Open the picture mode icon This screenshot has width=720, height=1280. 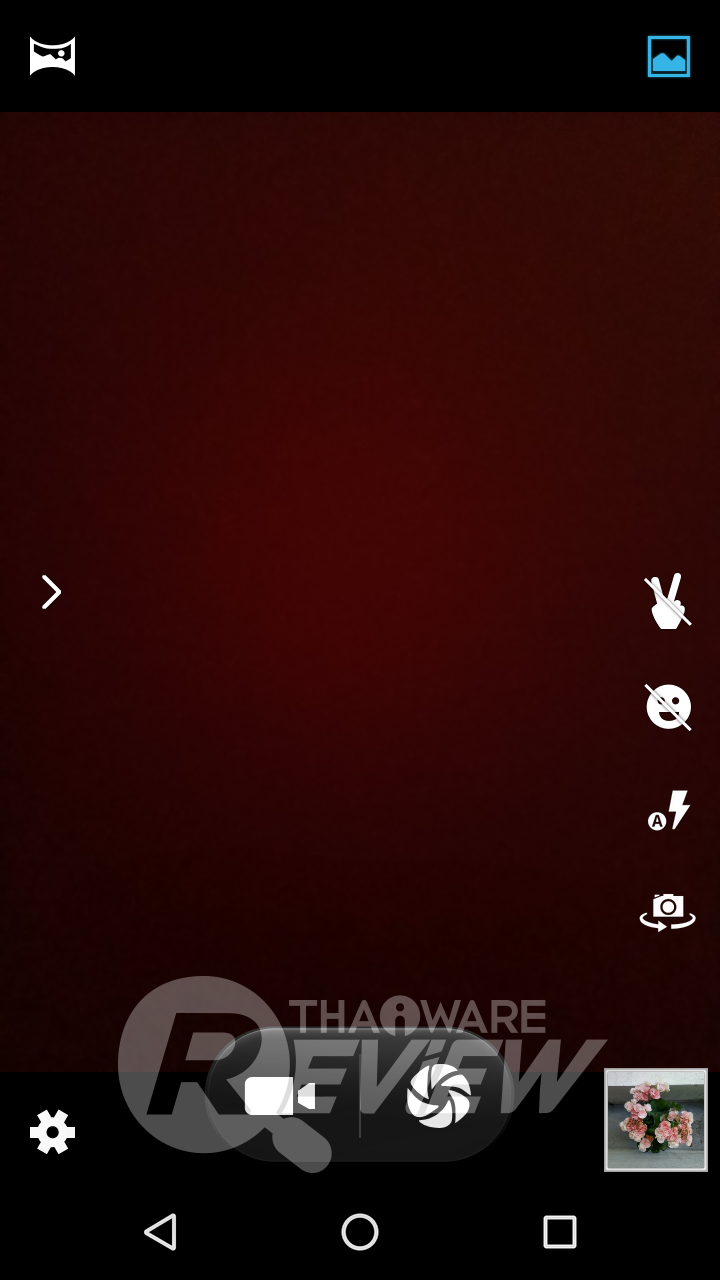point(668,57)
